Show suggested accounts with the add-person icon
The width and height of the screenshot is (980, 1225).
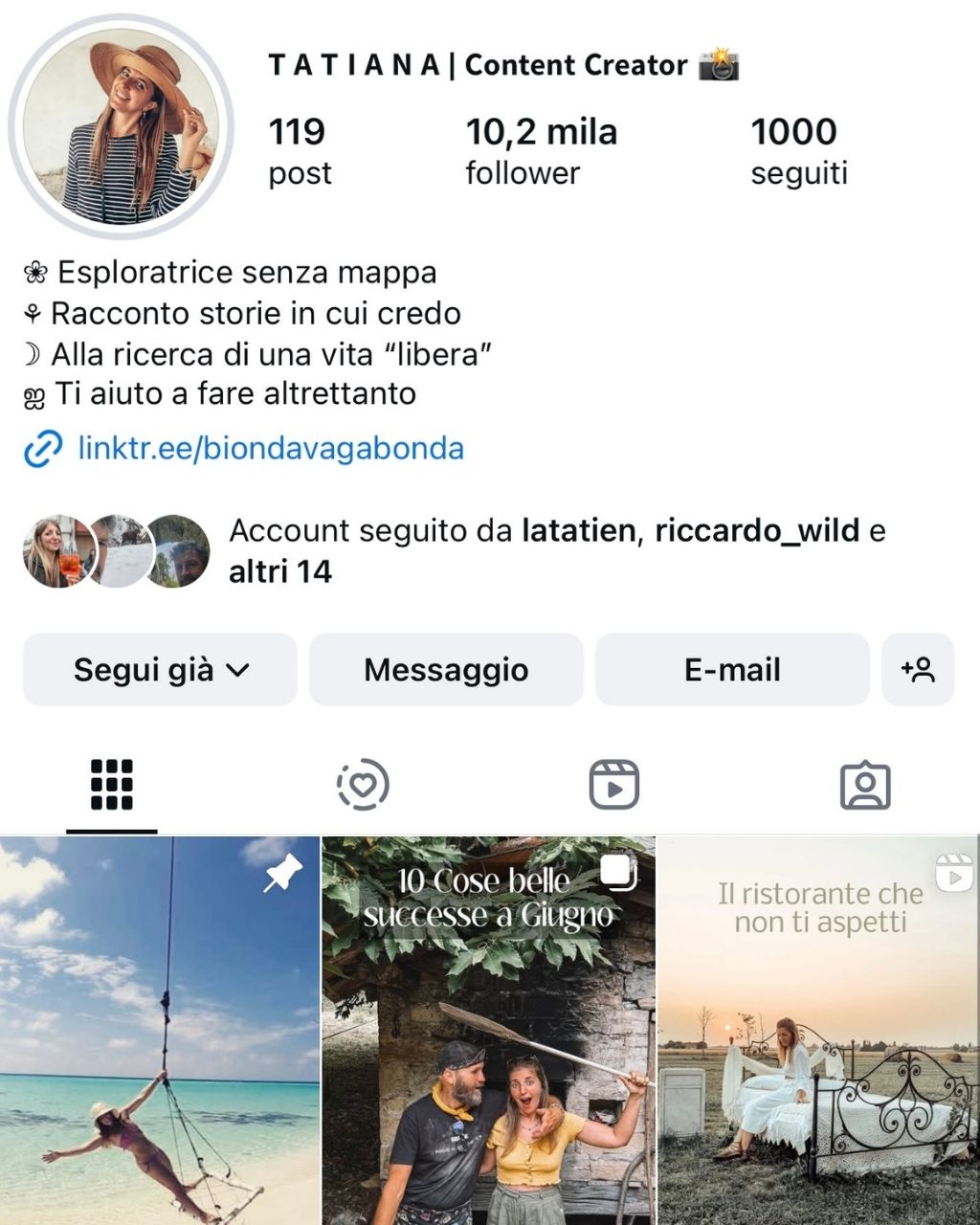pyautogui.click(x=918, y=669)
